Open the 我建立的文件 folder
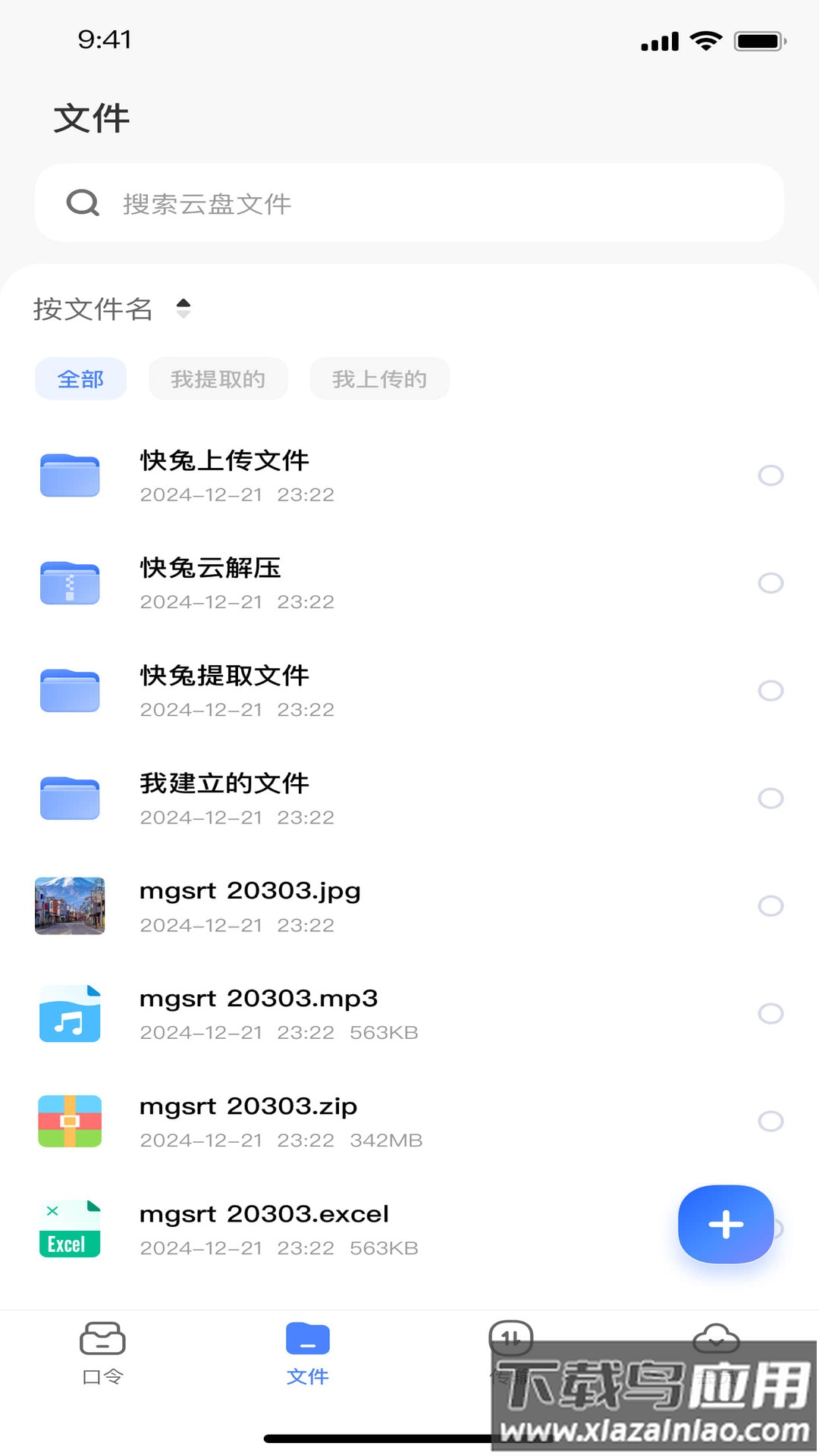 [x=69, y=798]
